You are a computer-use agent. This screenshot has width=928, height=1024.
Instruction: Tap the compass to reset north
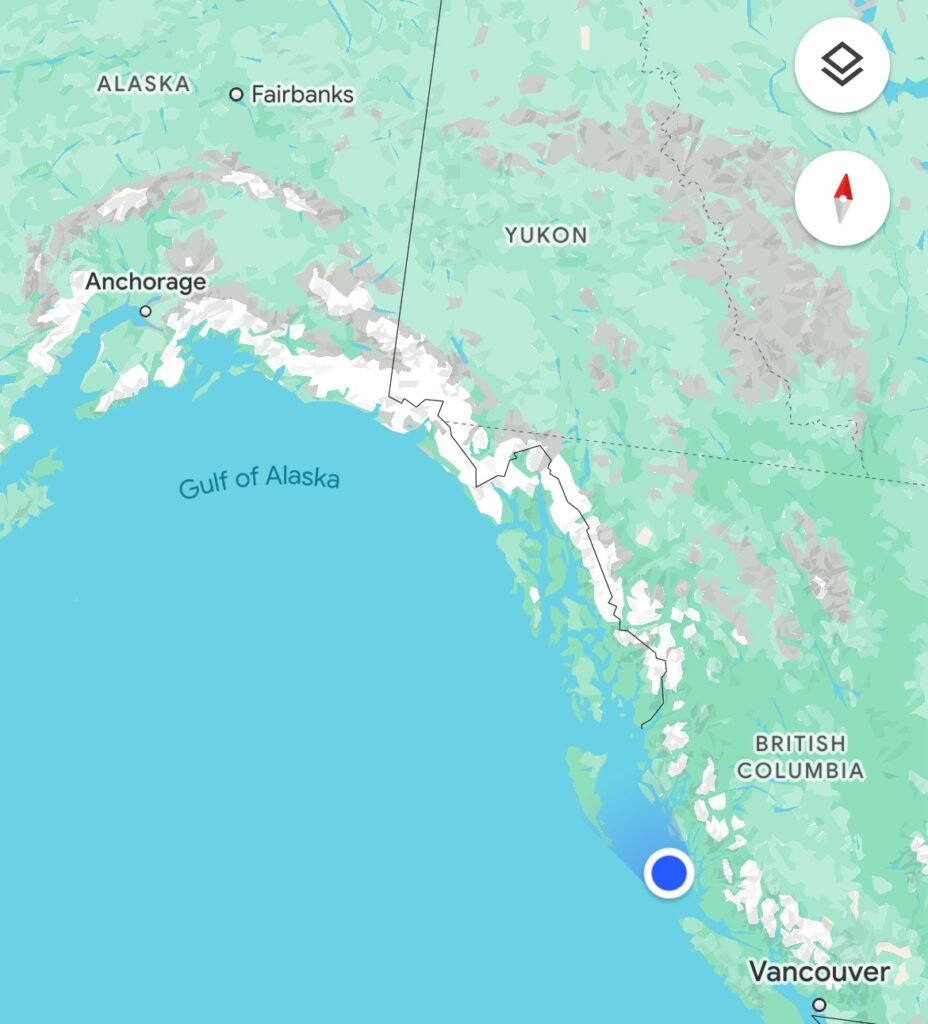tap(842, 198)
